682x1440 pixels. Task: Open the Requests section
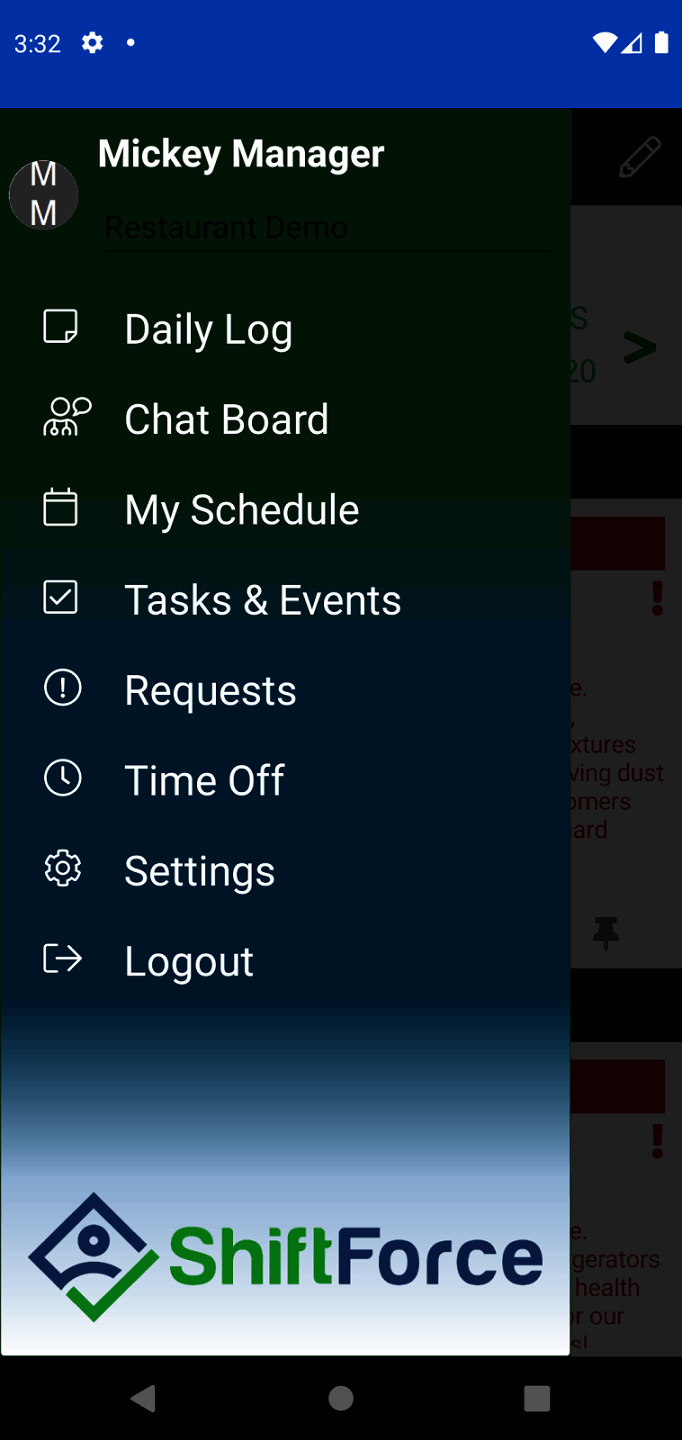[210, 690]
